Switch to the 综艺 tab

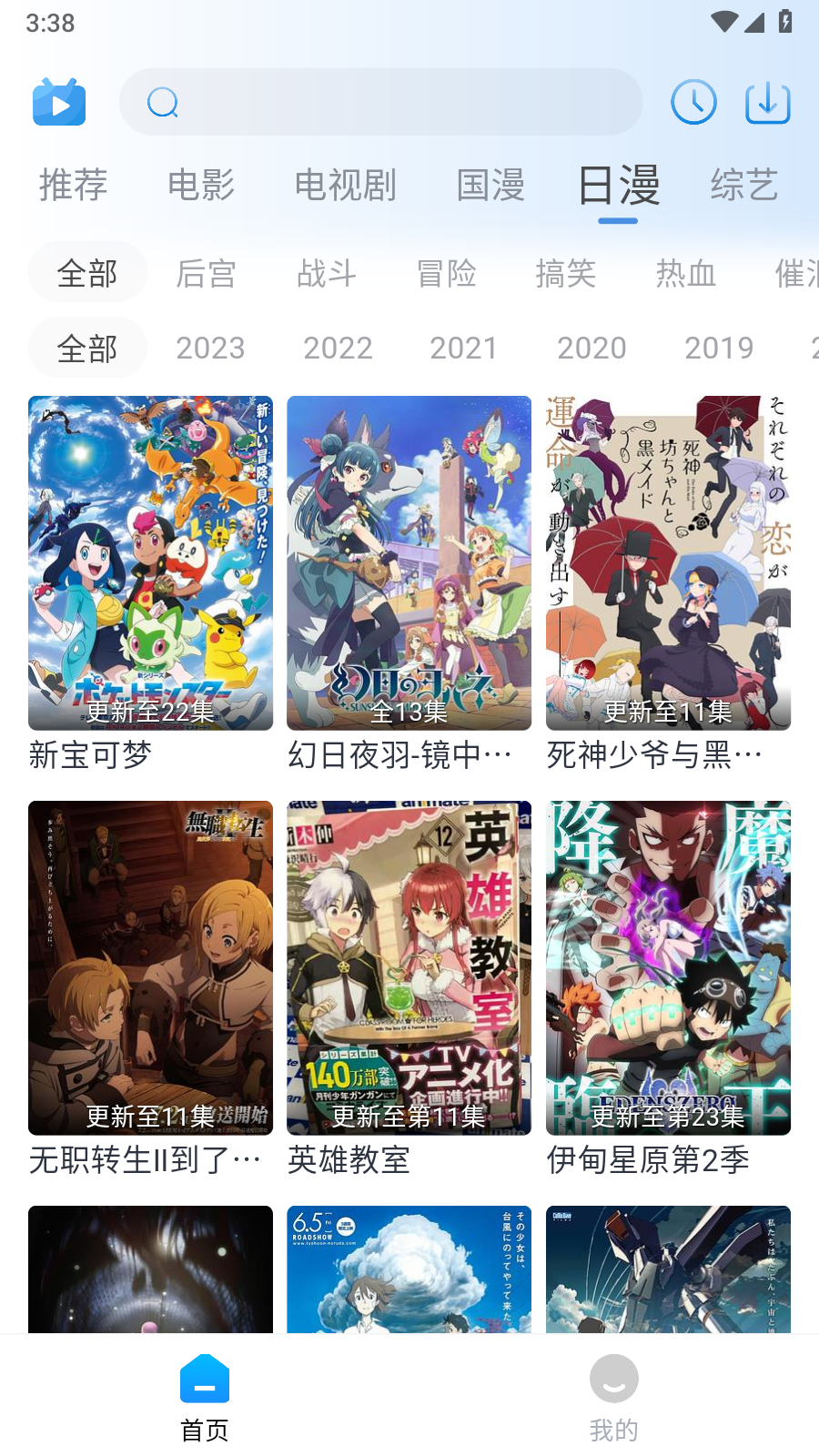coord(743,186)
